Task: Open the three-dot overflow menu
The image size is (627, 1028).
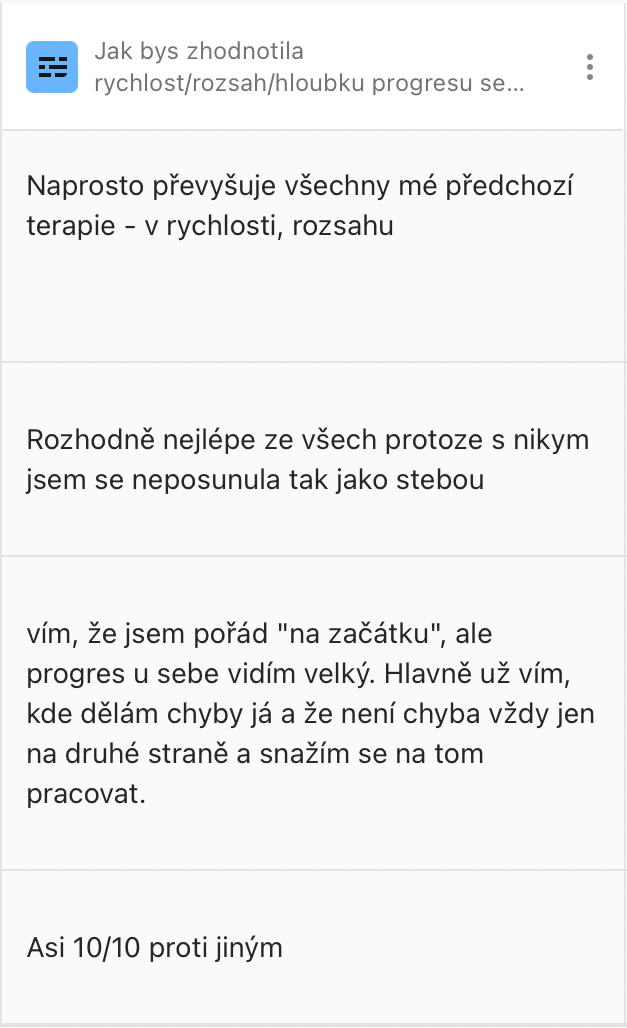Action: coord(590,67)
